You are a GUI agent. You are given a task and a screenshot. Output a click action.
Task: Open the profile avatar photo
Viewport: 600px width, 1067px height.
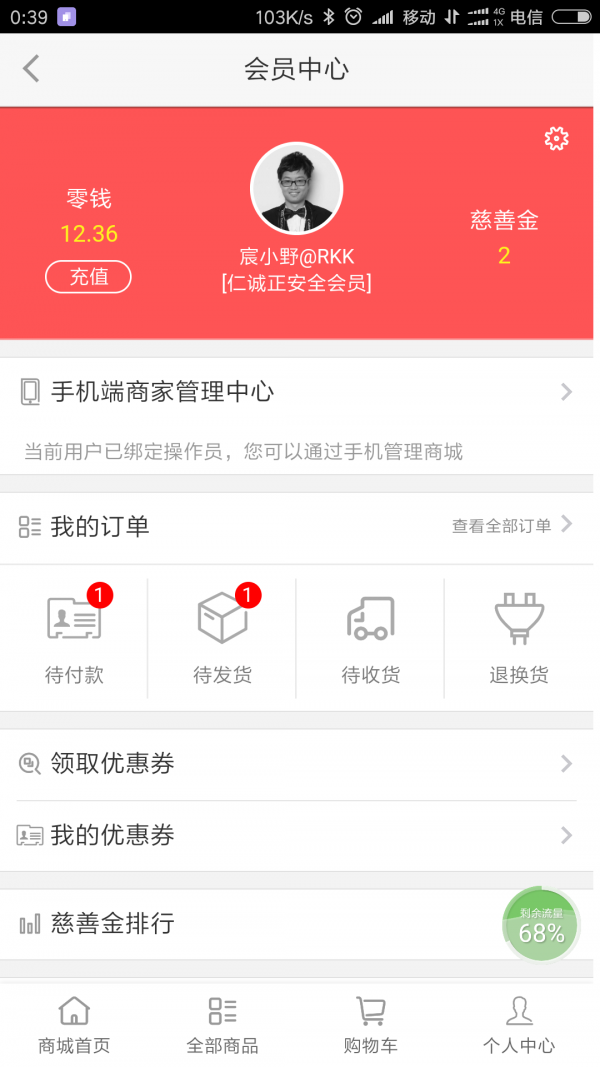(x=296, y=189)
